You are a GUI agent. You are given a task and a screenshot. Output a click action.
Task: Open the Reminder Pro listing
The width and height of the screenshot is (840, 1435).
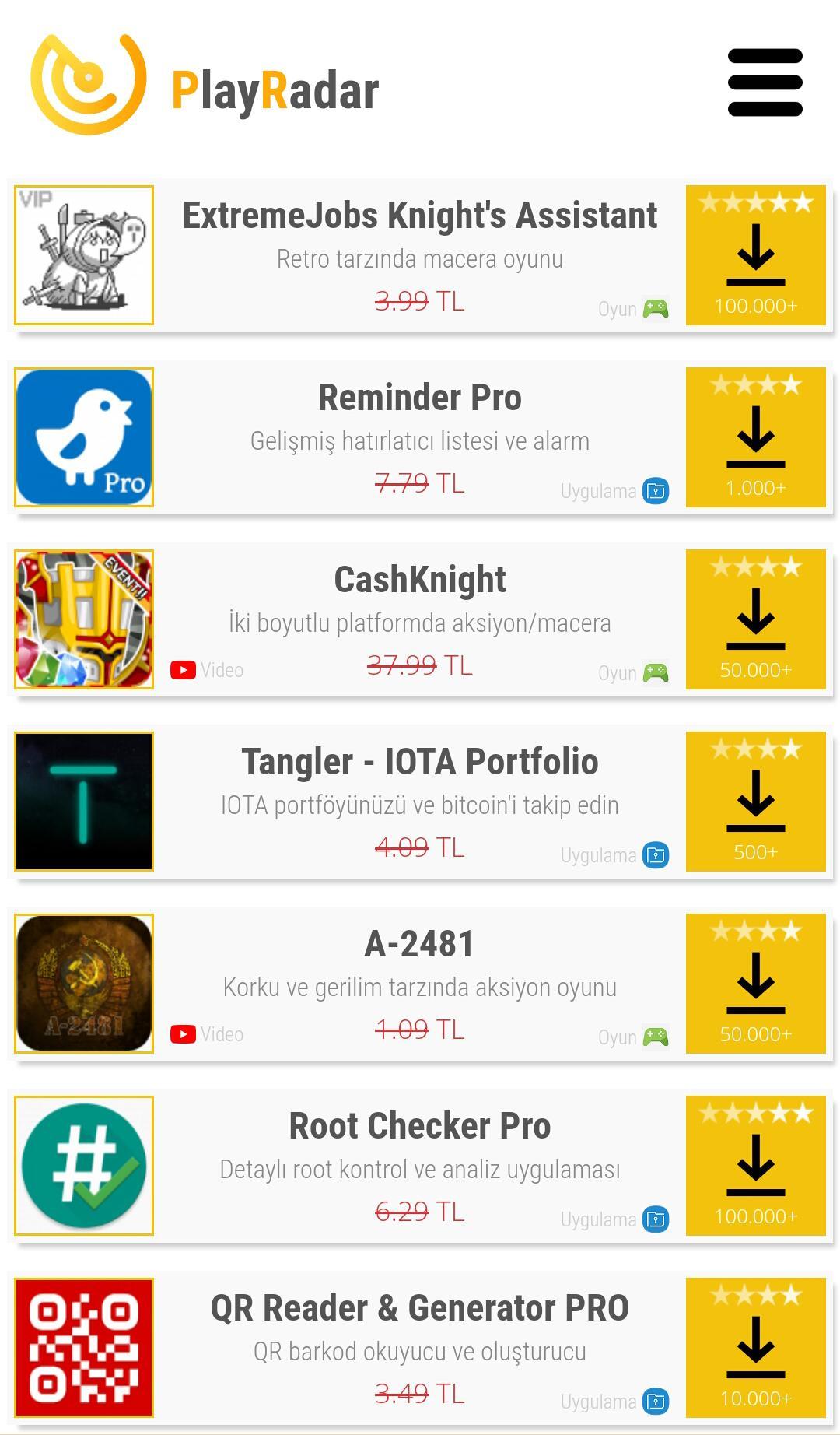pyautogui.click(x=419, y=398)
